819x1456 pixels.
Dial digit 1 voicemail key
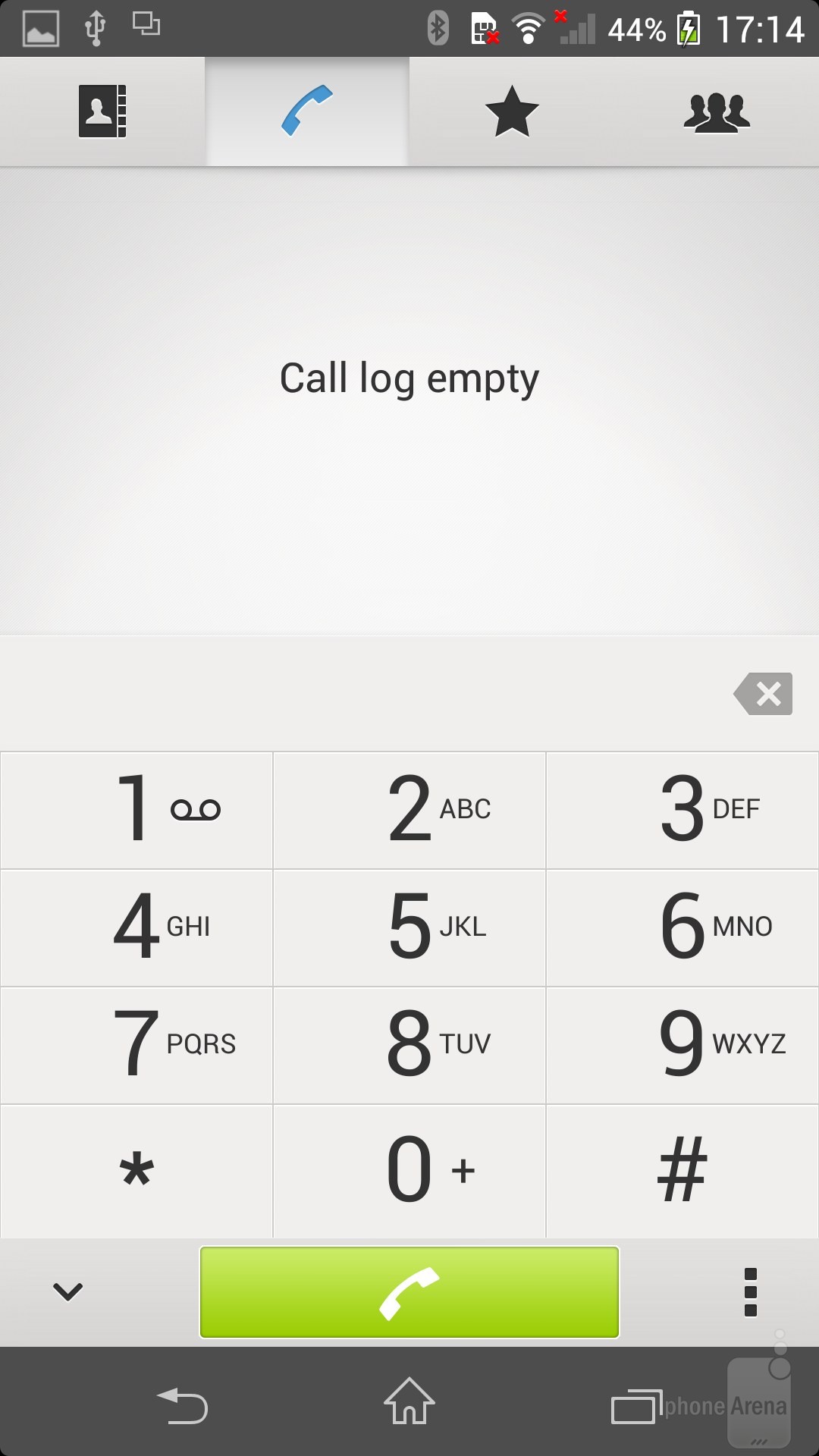[x=136, y=810]
